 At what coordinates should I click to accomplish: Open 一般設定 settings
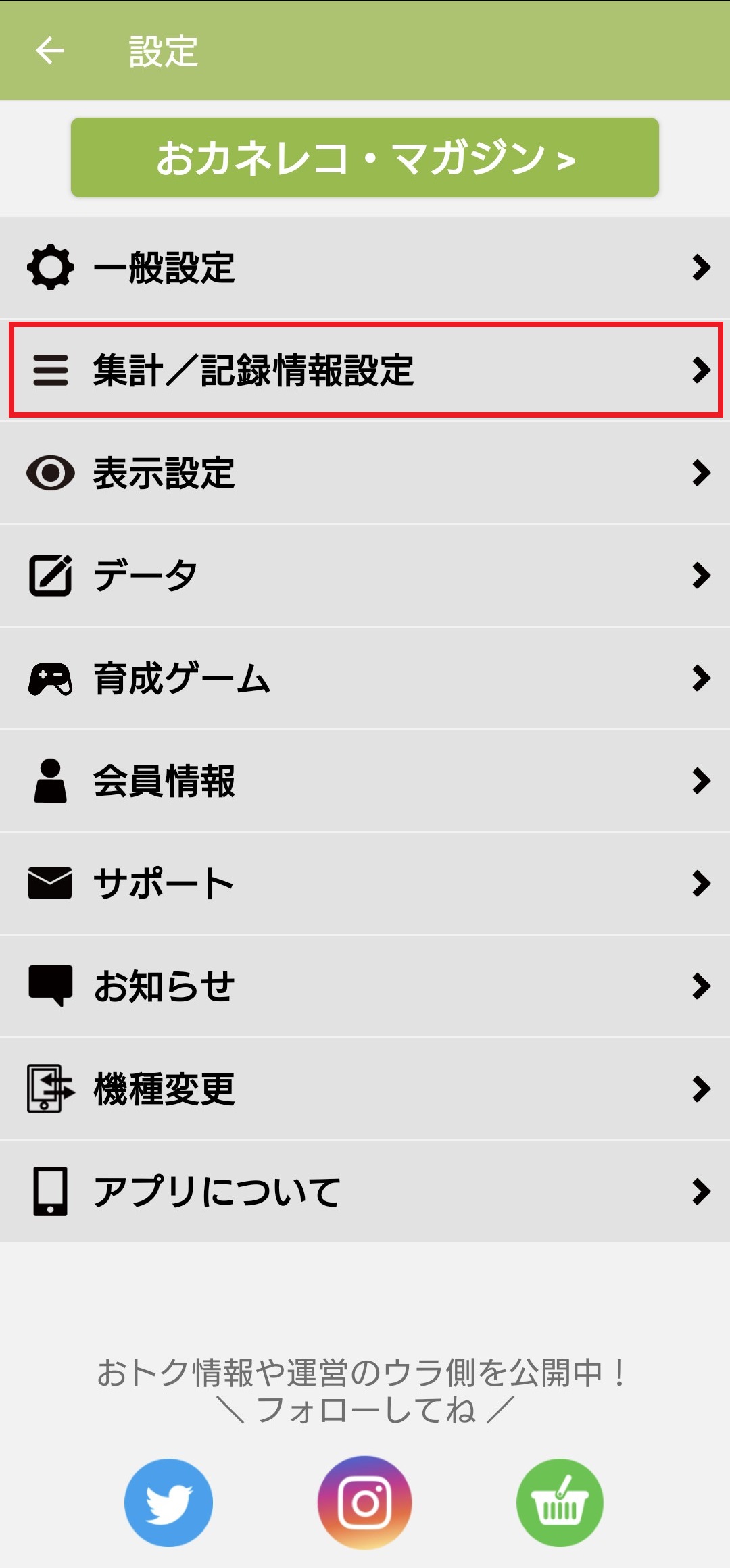pyautogui.click(x=365, y=268)
